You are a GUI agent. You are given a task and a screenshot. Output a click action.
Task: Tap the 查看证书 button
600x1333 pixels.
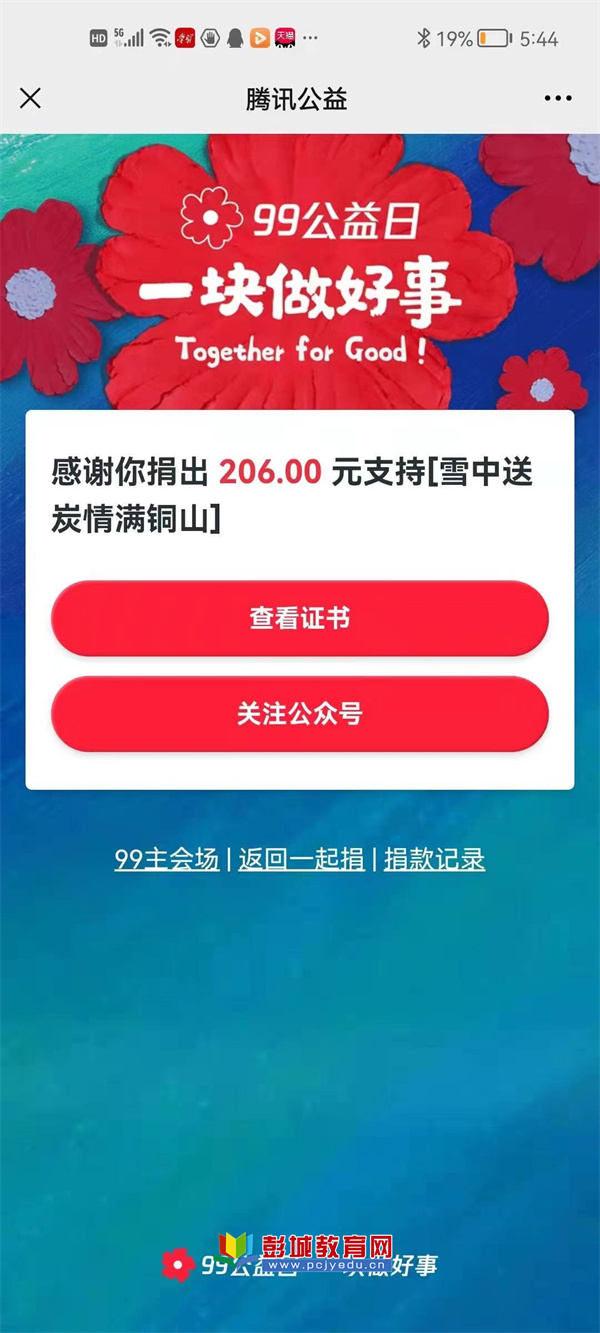(300, 618)
